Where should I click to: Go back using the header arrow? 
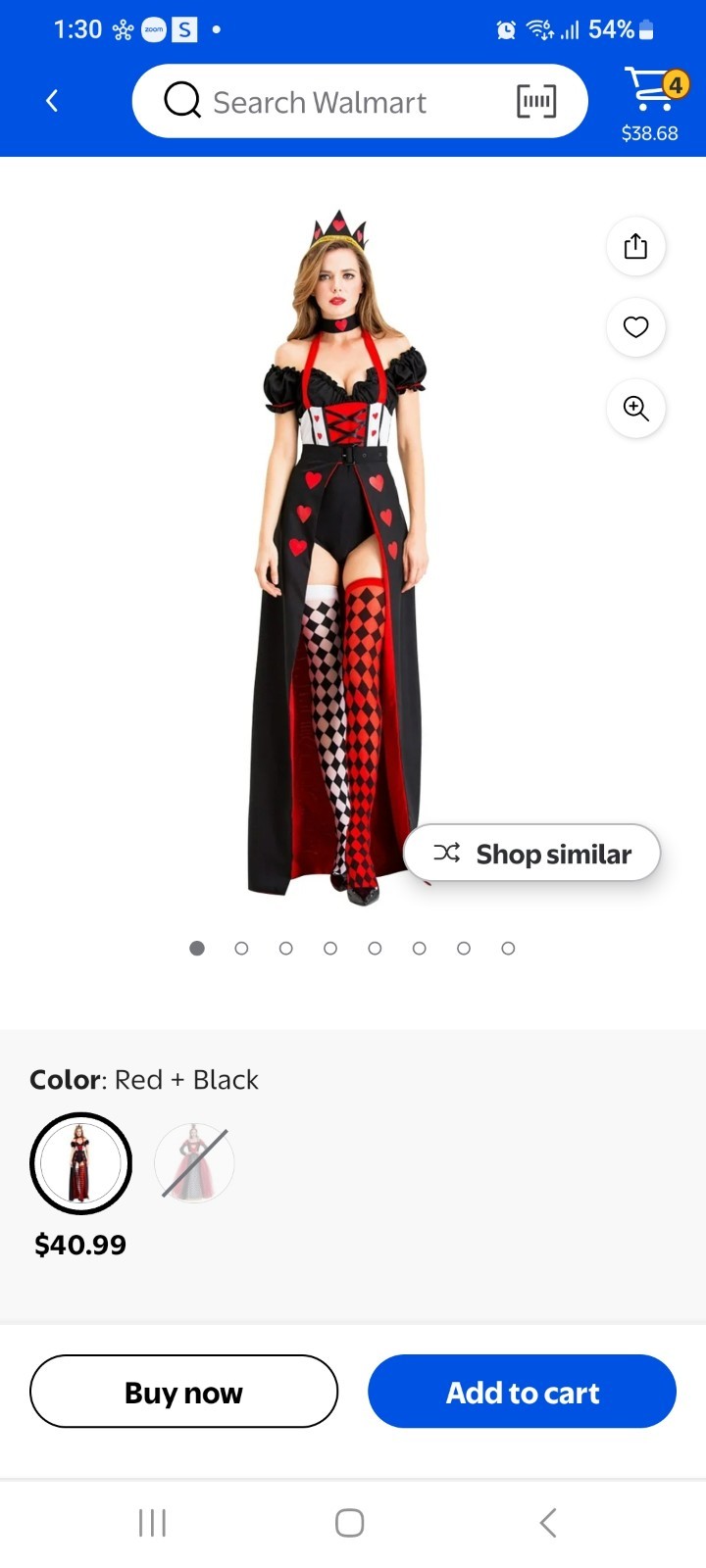click(x=52, y=101)
